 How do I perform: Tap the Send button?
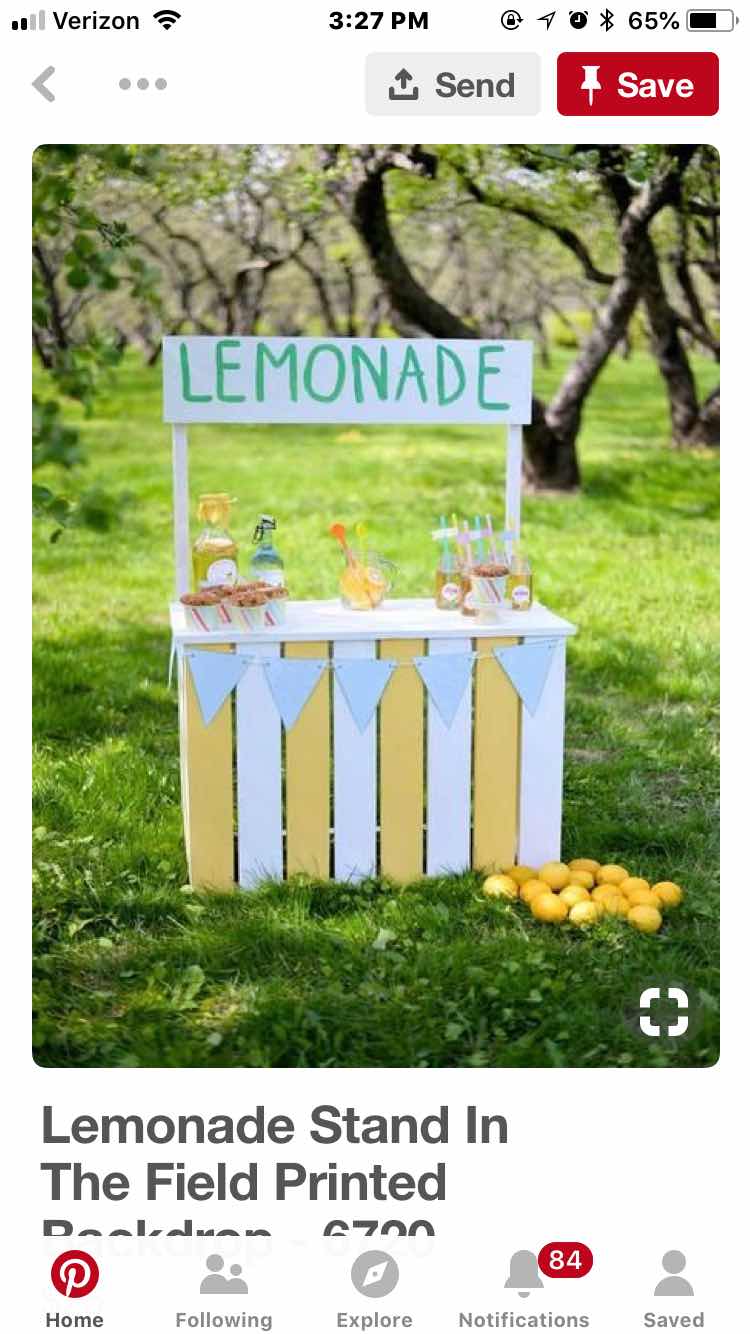(452, 85)
